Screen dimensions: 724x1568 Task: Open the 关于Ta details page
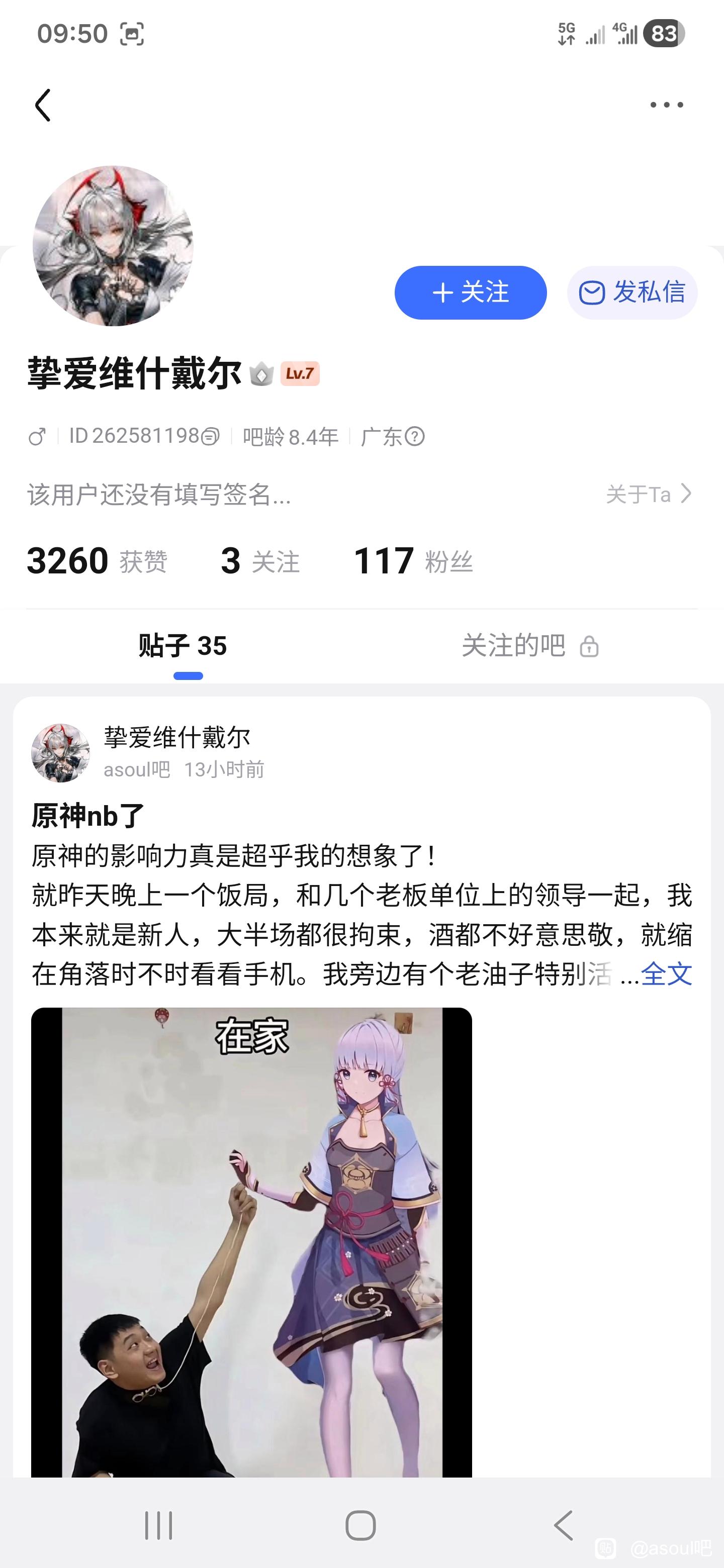point(649,494)
